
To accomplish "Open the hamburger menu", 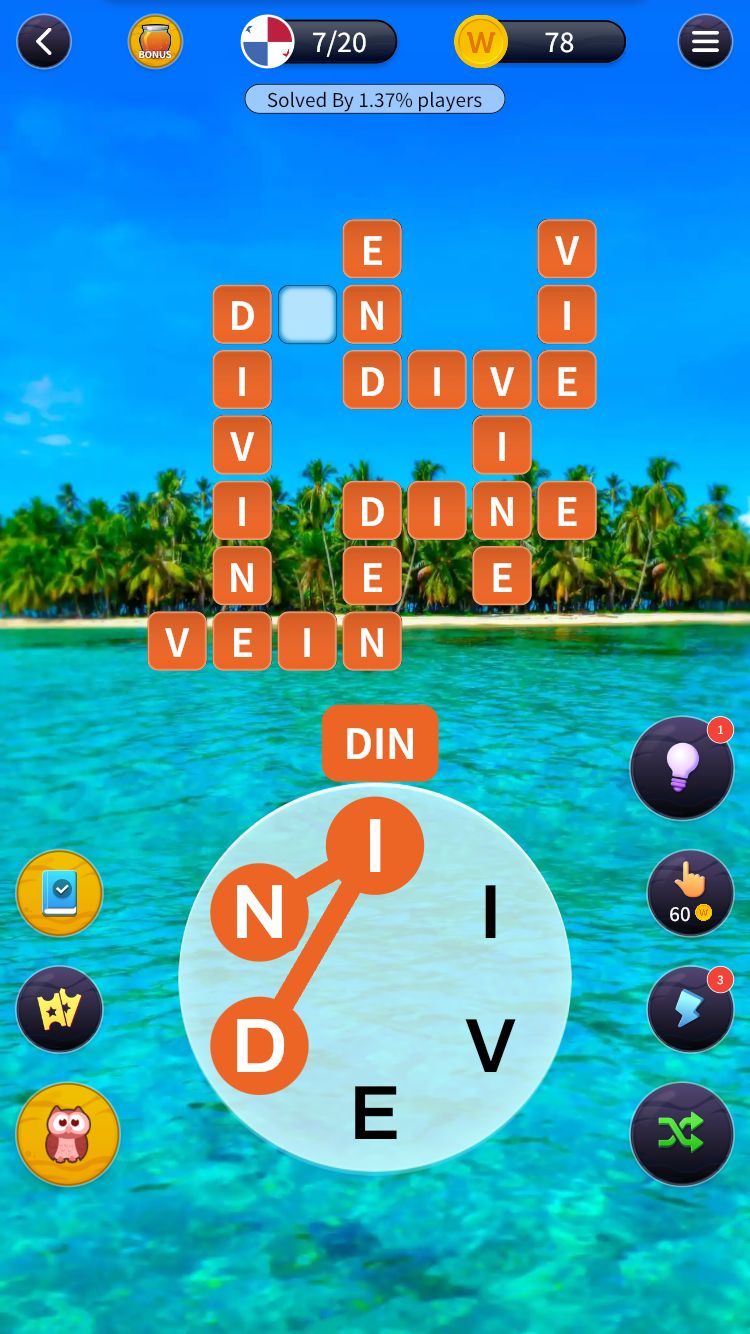I will (x=705, y=42).
